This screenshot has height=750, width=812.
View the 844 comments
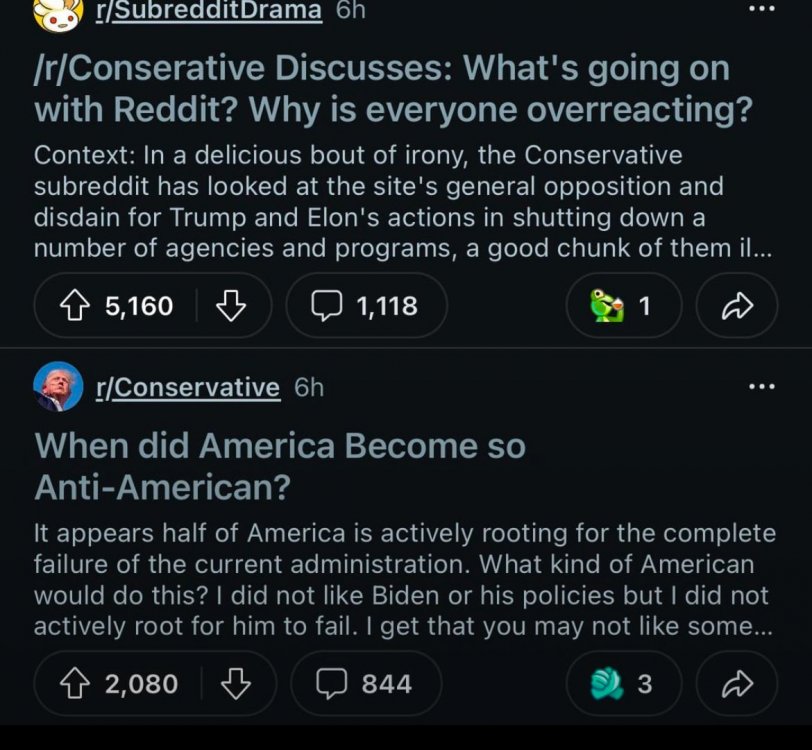coord(366,684)
